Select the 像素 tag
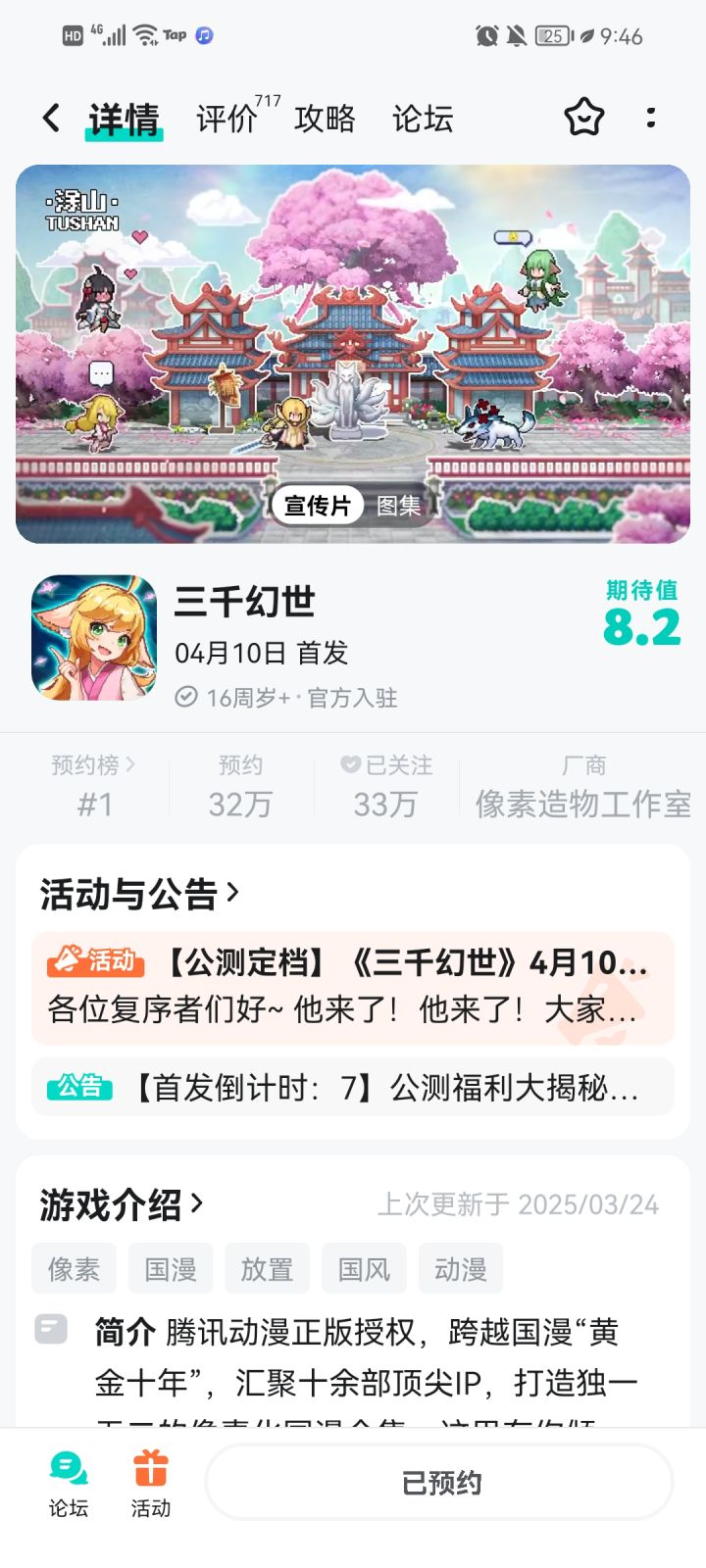Screen dimensions: 706x1568 click(74, 1267)
